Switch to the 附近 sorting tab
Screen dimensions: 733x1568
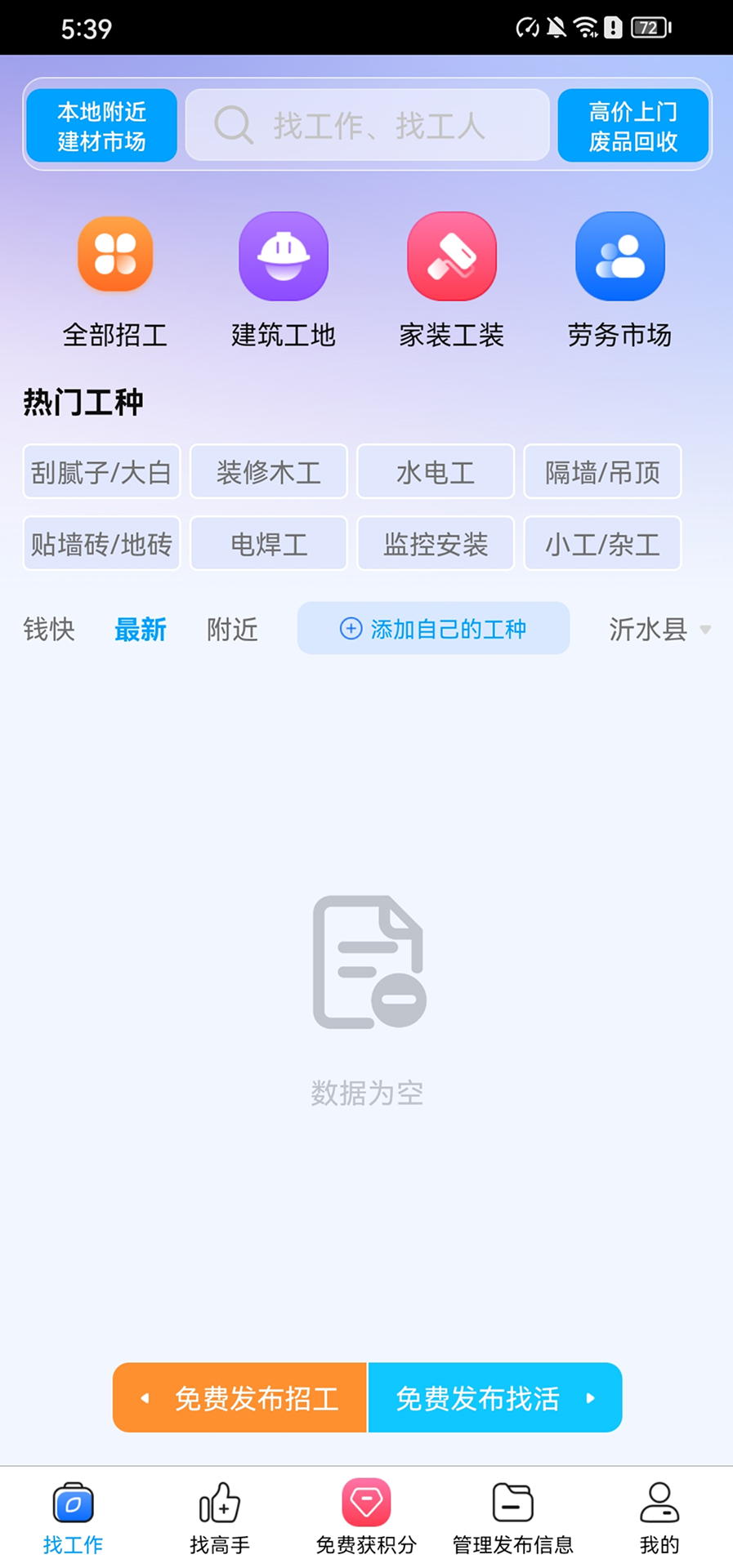pyautogui.click(x=232, y=629)
